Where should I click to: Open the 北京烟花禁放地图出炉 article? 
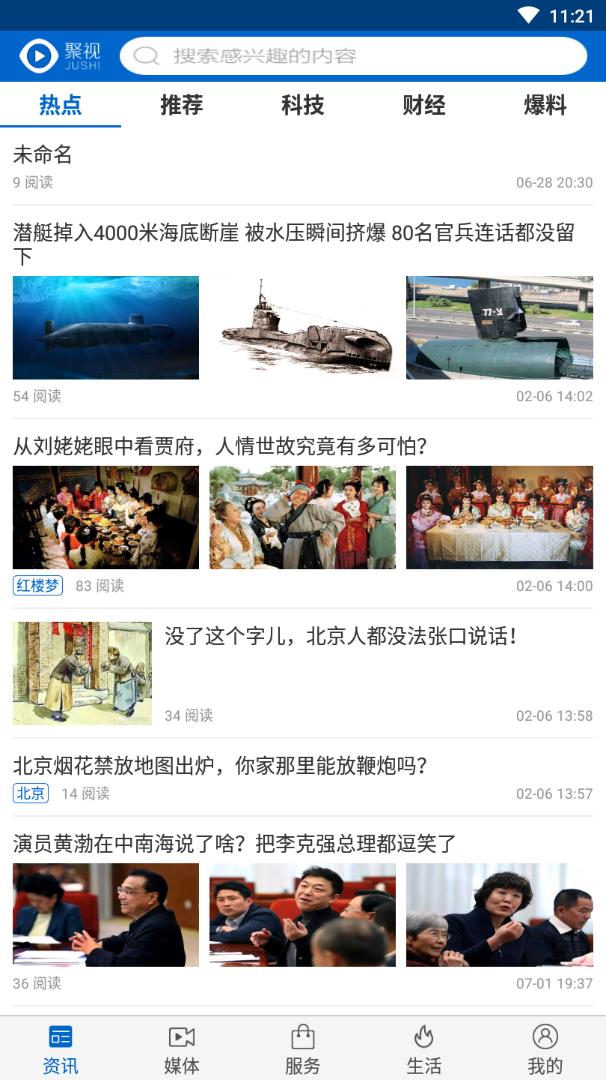coord(220,766)
